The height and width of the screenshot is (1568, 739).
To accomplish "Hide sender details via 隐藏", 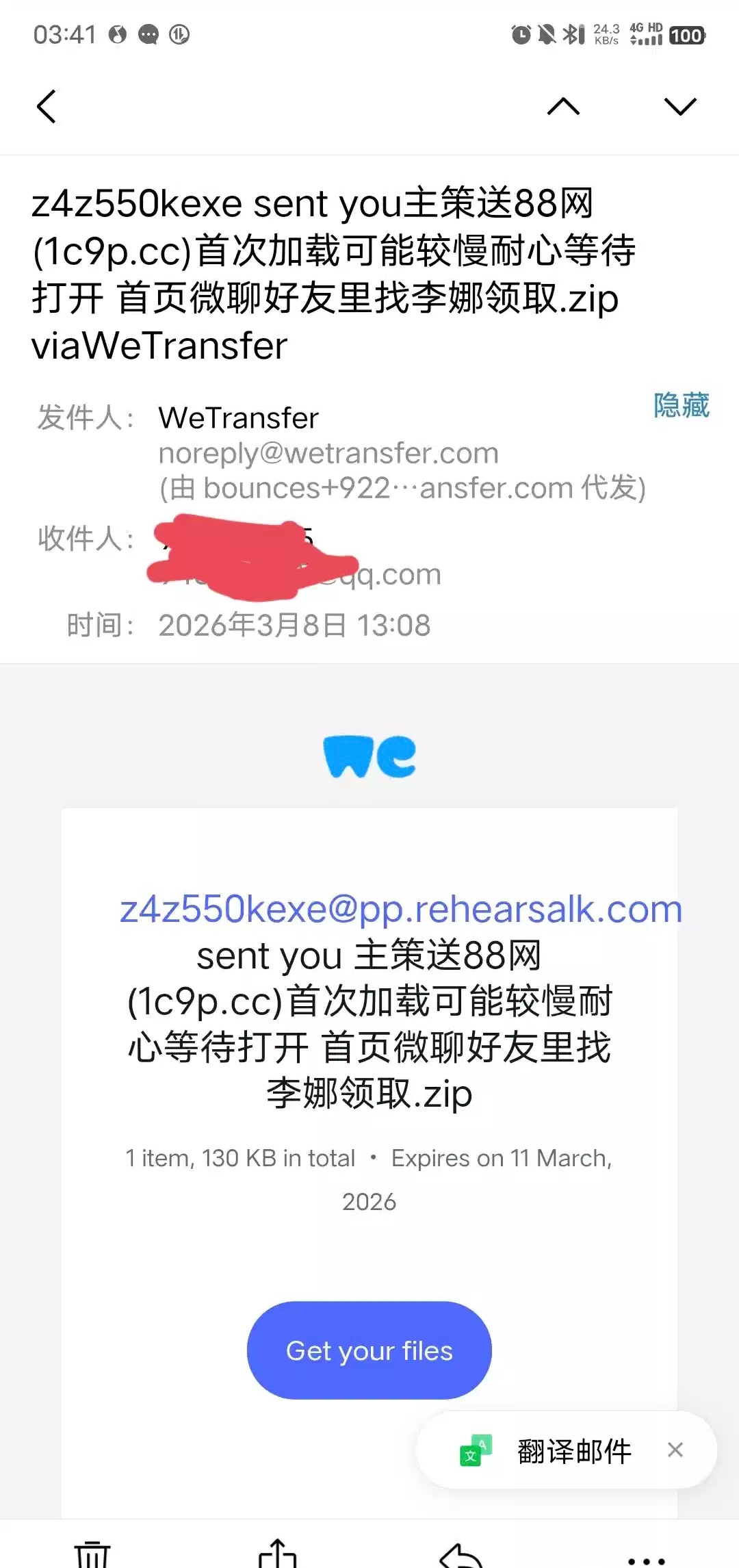I will tap(681, 405).
